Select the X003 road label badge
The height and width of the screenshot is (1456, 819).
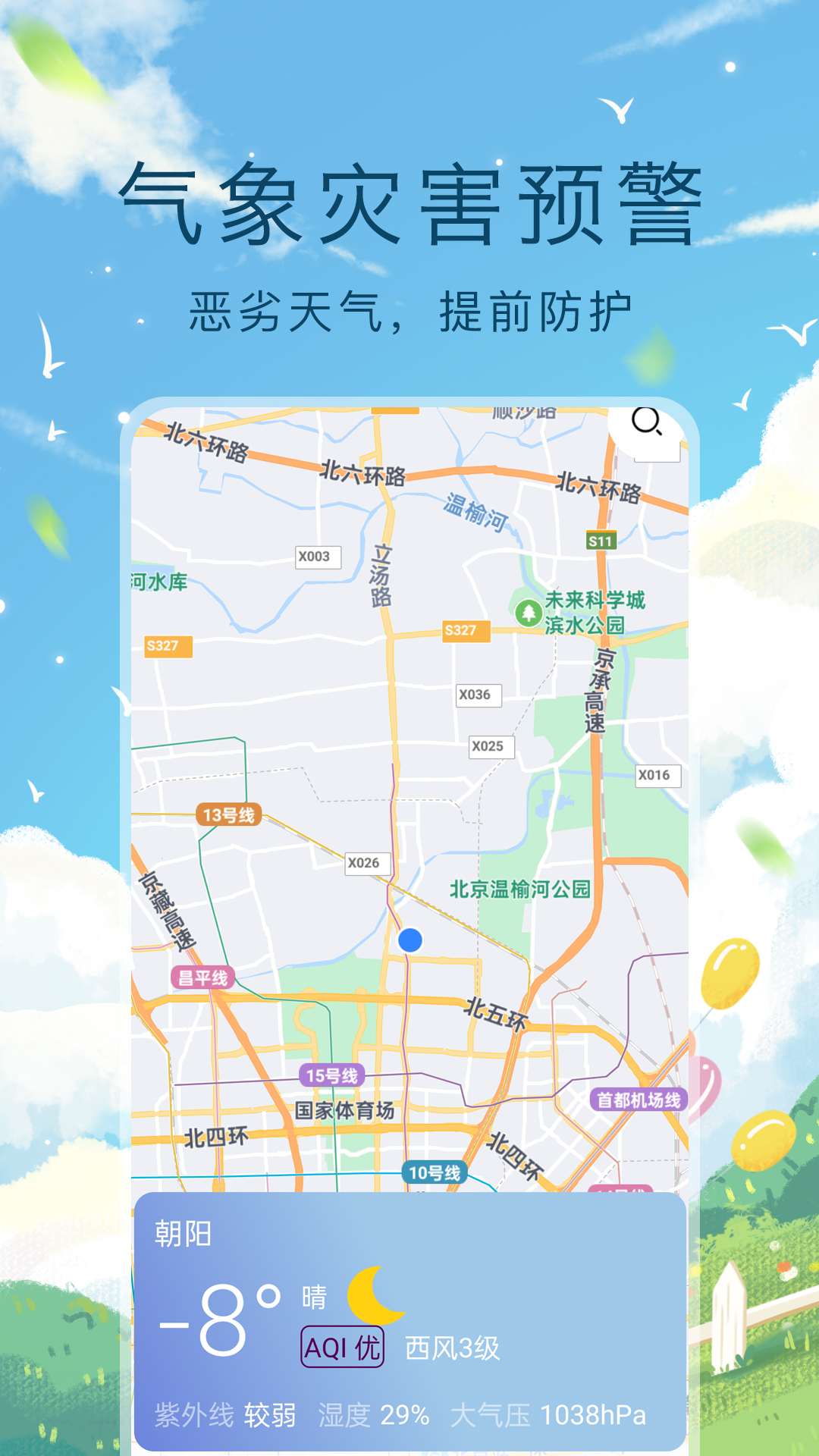tap(319, 556)
